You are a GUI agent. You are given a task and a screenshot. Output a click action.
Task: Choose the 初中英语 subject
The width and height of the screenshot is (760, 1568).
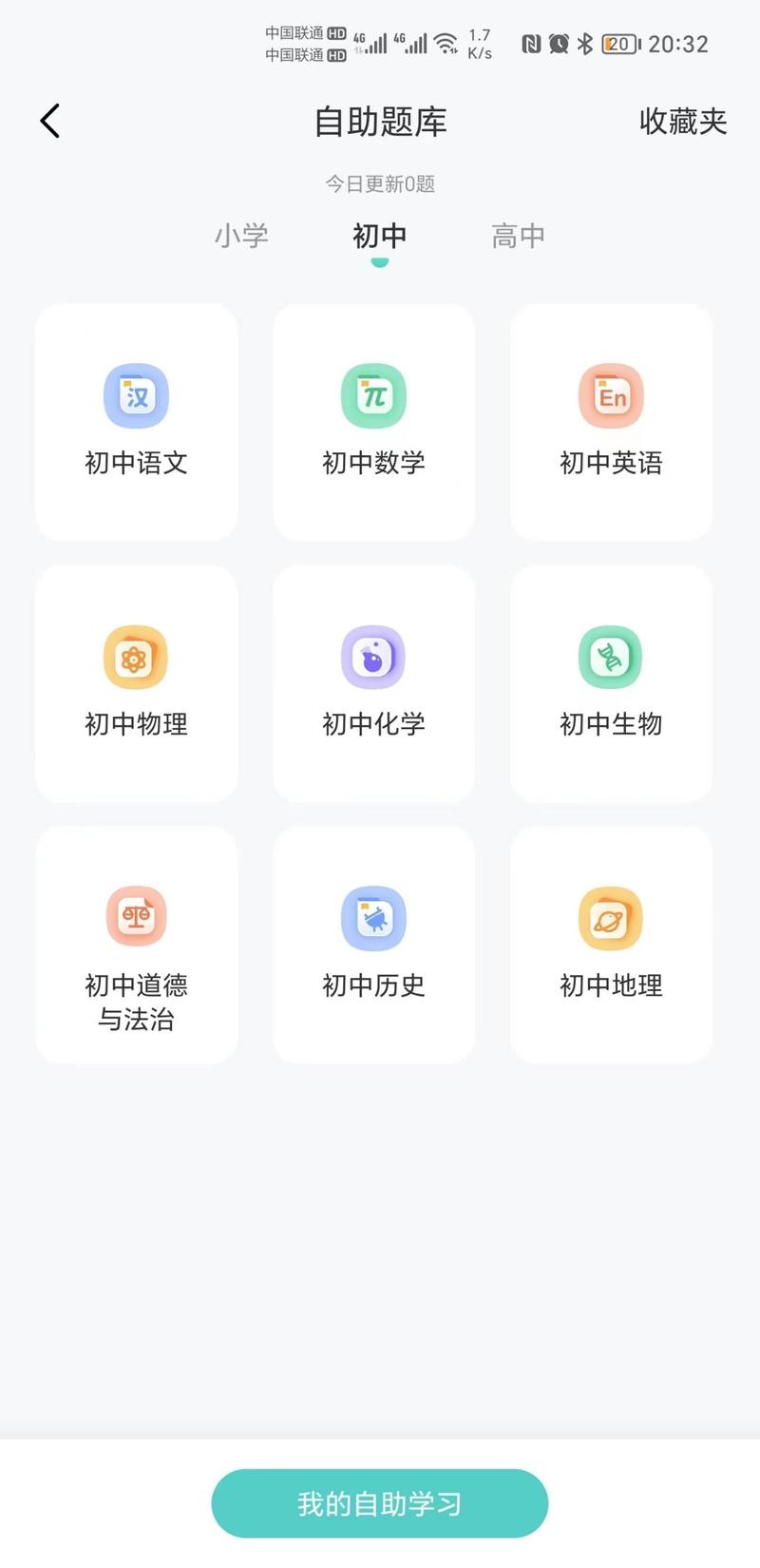pos(612,423)
